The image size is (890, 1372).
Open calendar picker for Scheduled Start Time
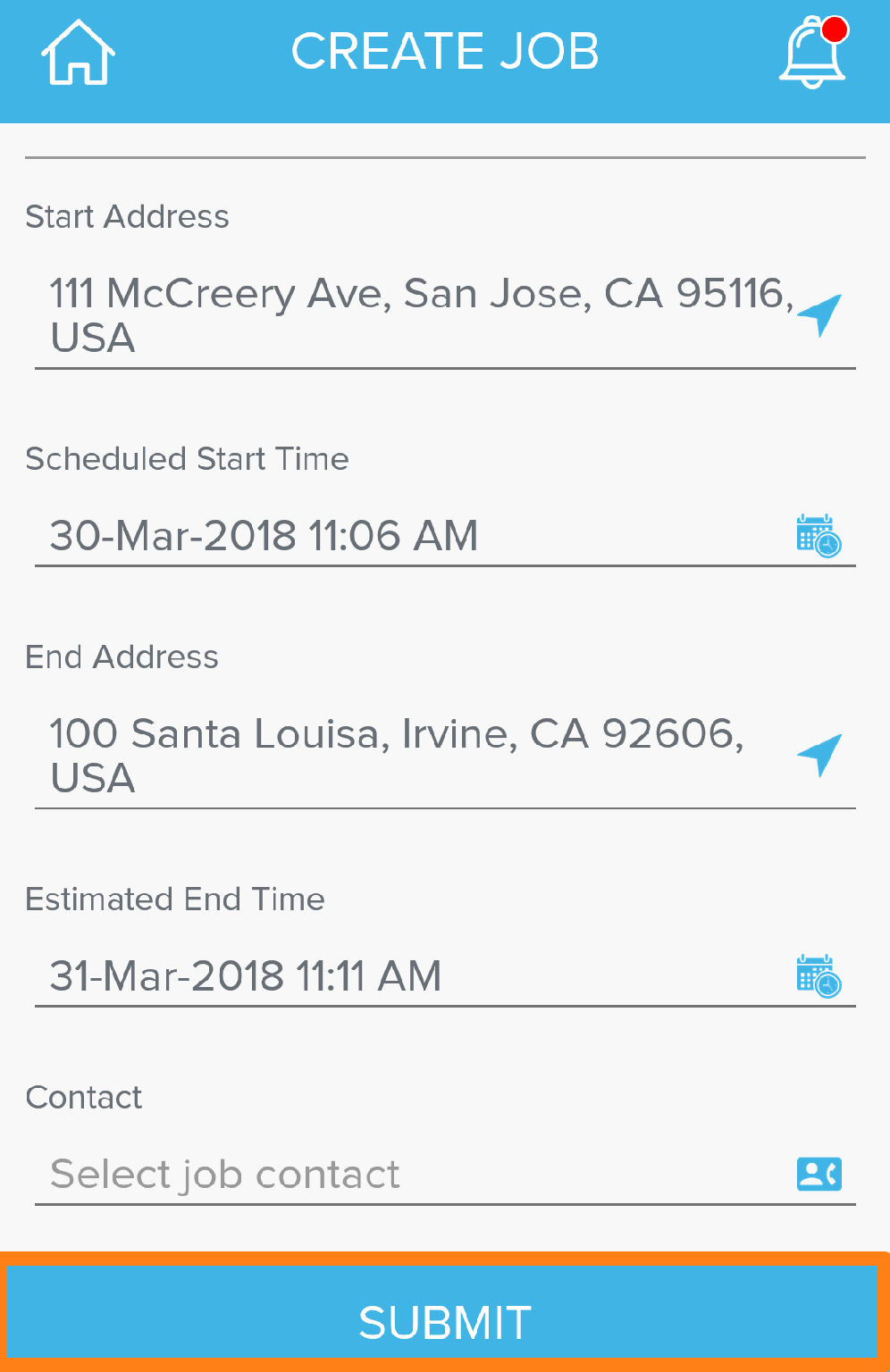point(819,536)
